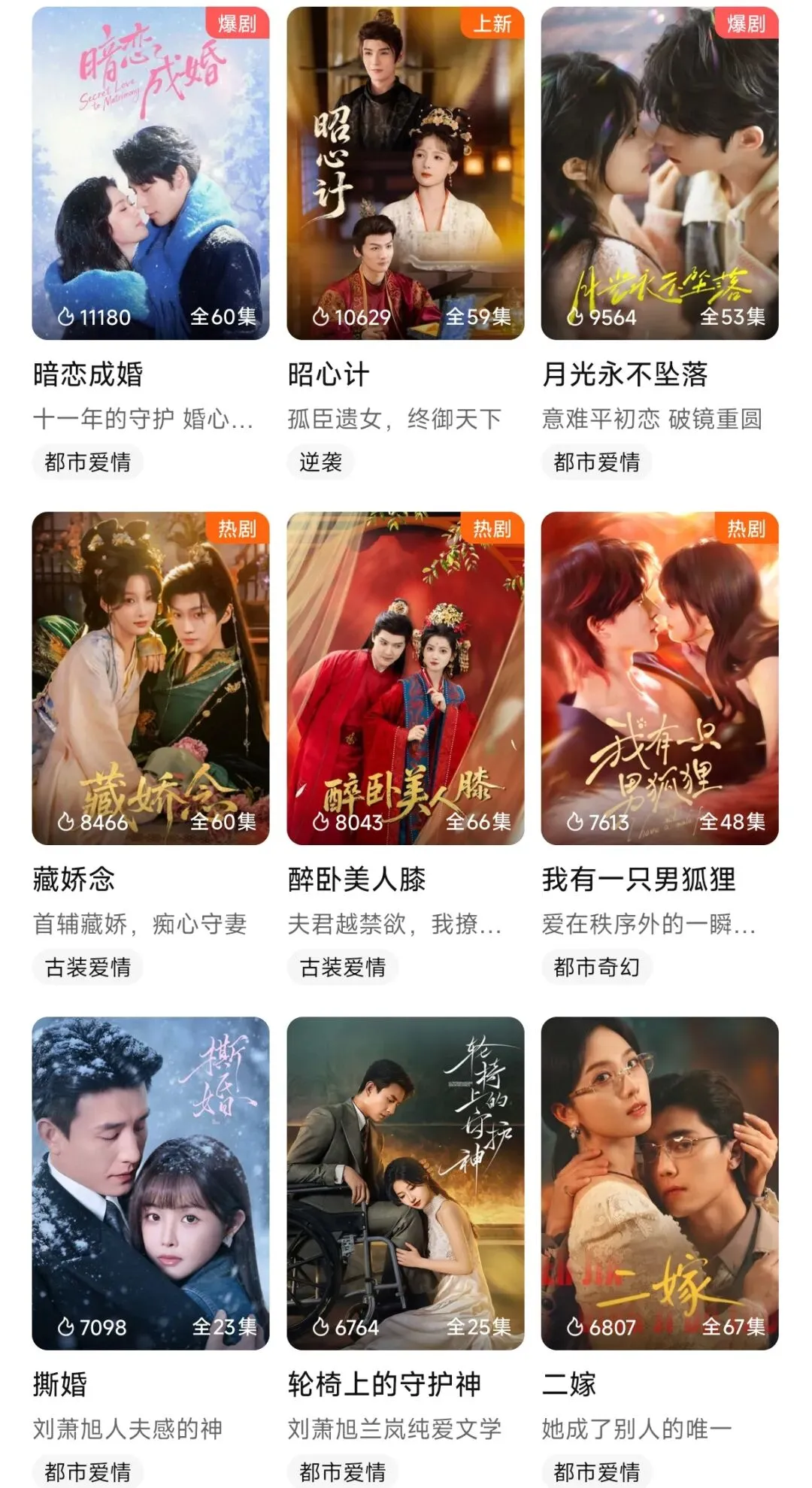Tap the 都市爱情 tag under 暗恋成婚
This screenshot has height=1488, width=812.
point(88,462)
